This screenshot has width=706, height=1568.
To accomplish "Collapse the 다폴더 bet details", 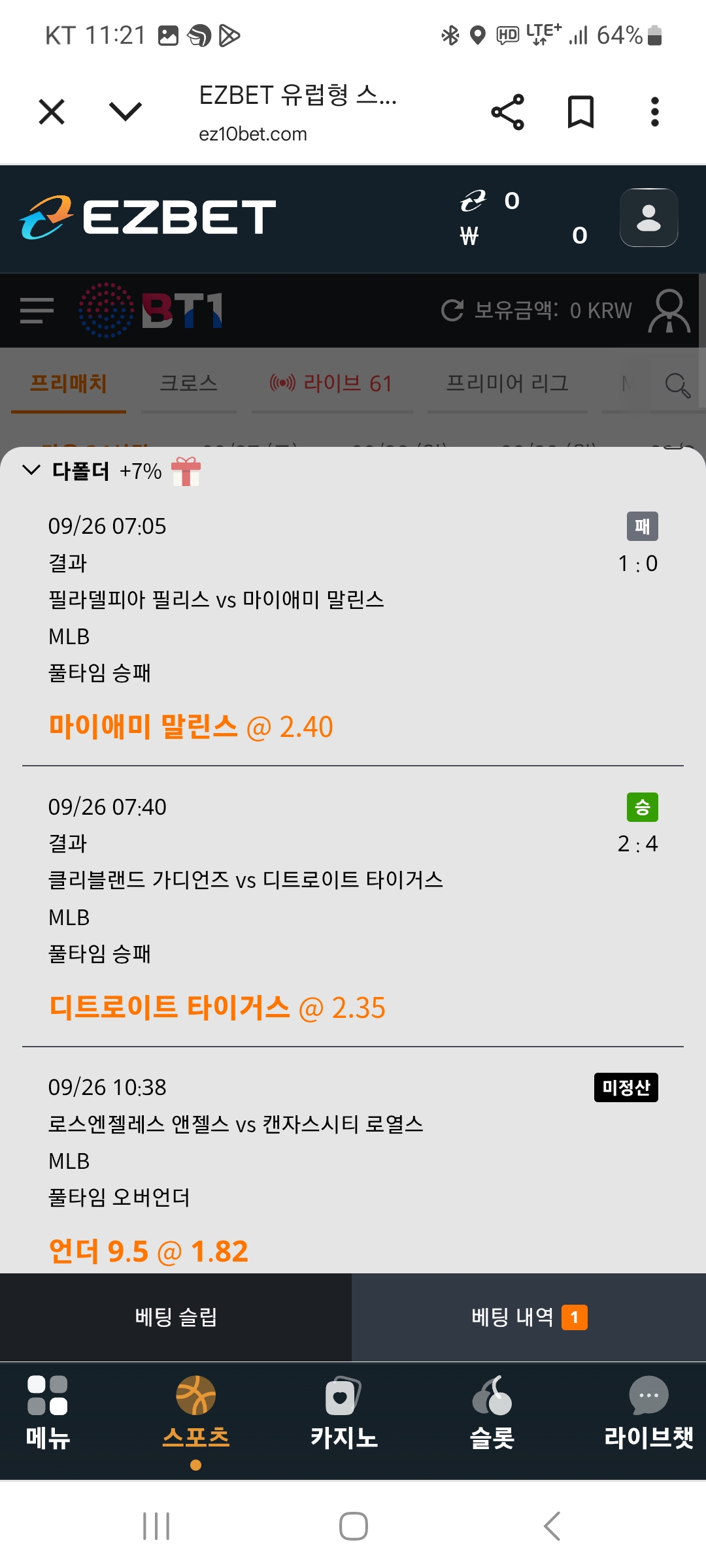I will (x=31, y=470).
